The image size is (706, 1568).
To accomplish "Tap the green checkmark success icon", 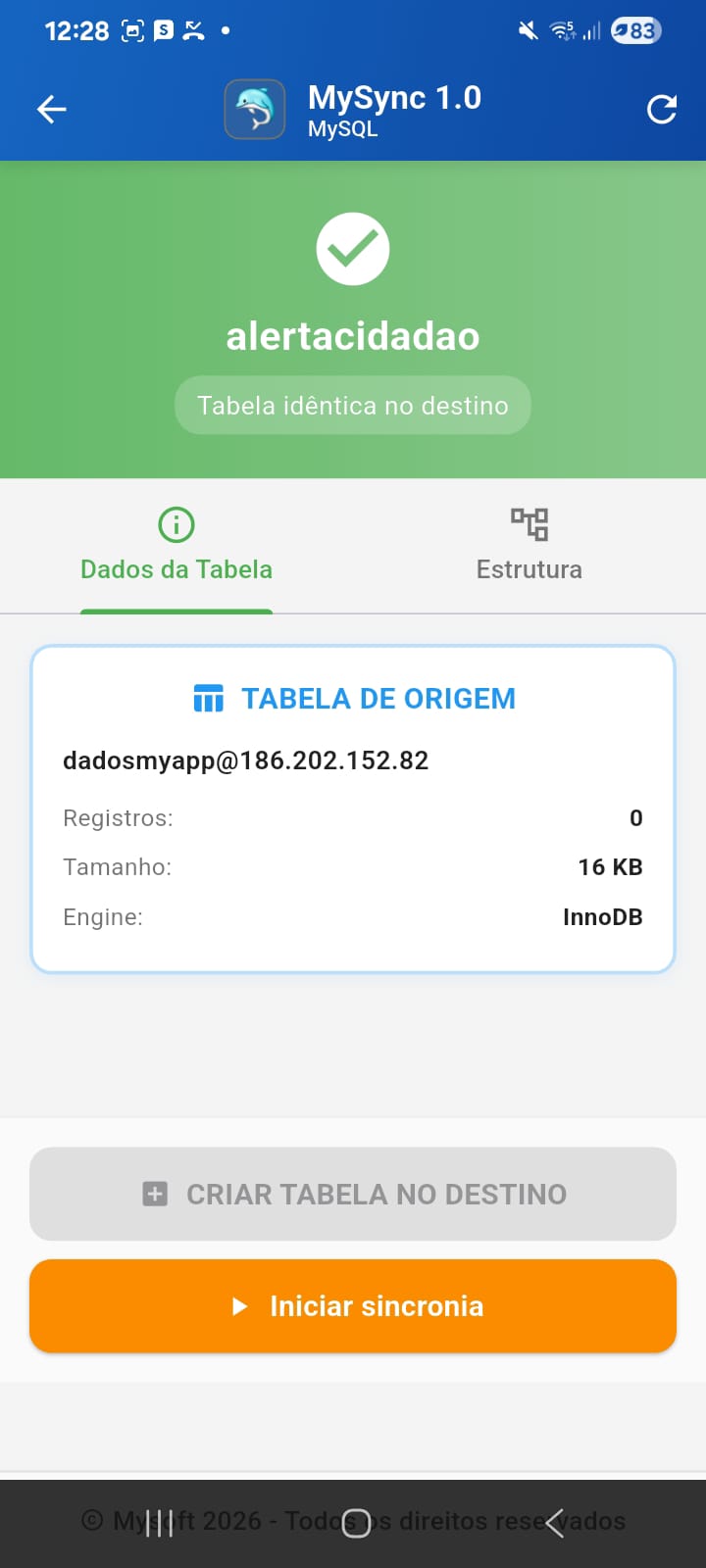I will (x=353, y=248).
